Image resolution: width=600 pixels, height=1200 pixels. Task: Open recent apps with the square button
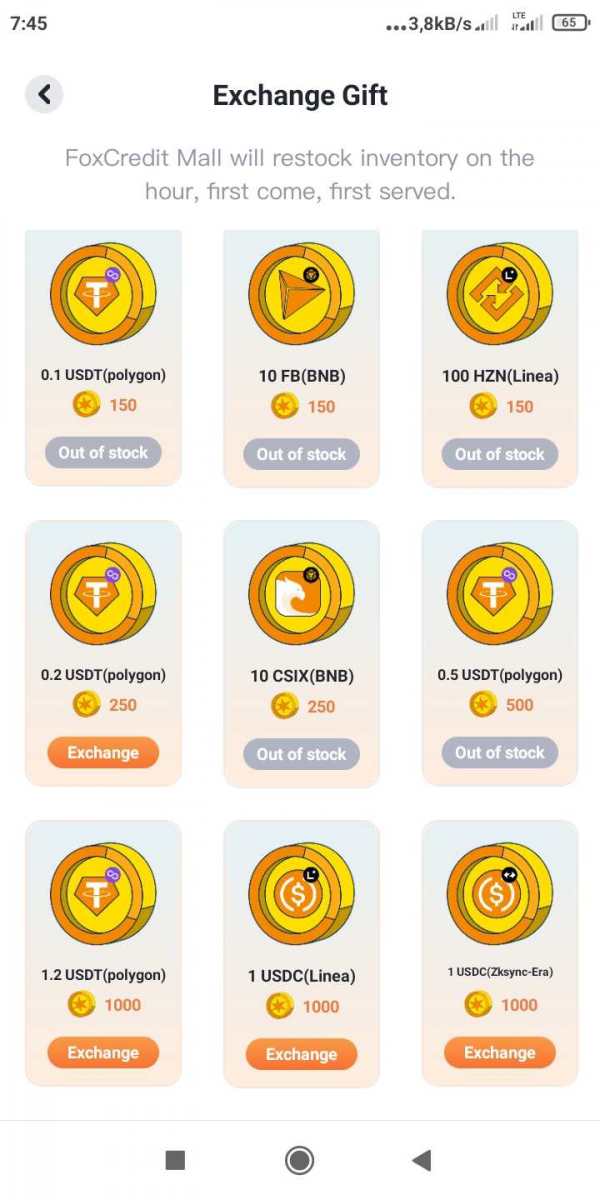coord(175,1160)
